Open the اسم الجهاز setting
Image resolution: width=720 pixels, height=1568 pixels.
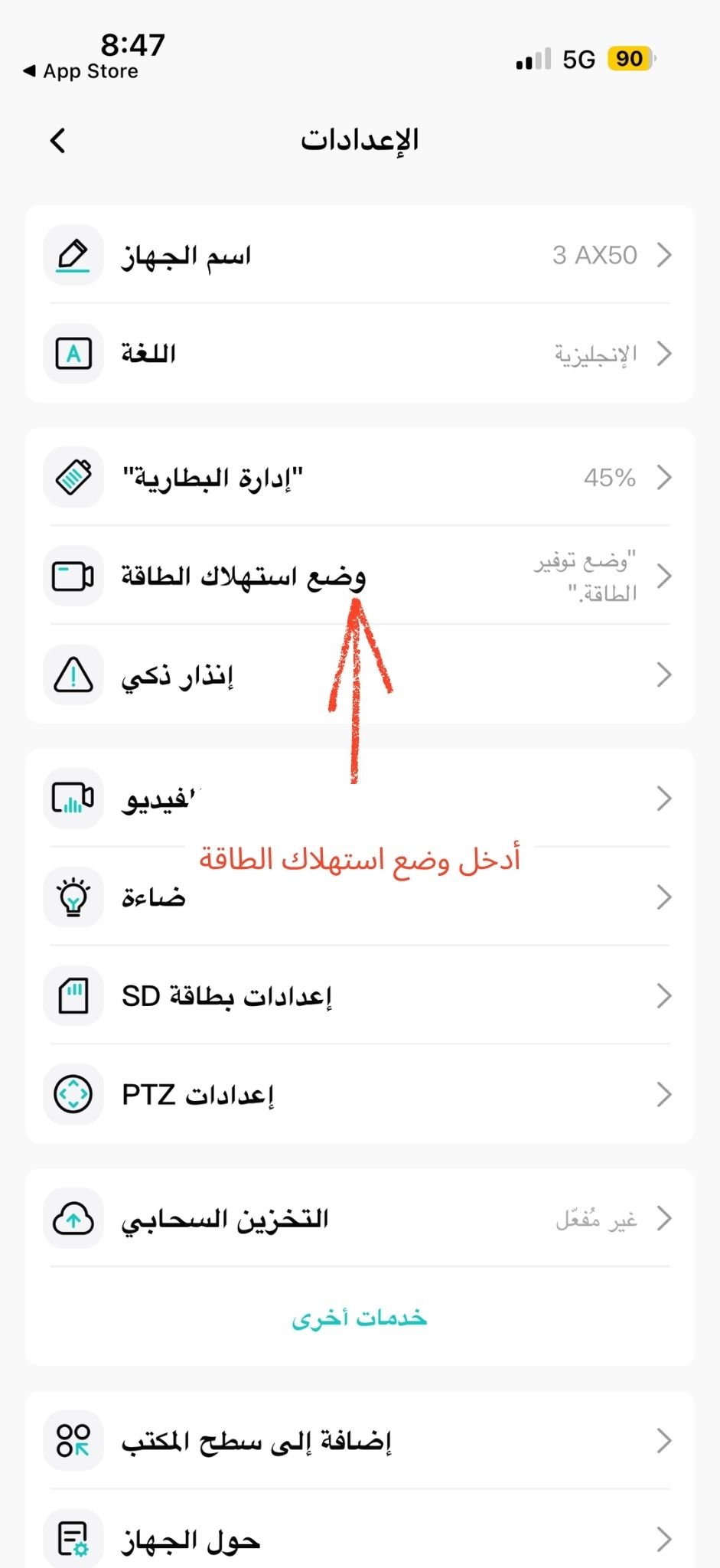tap(360, 255)
